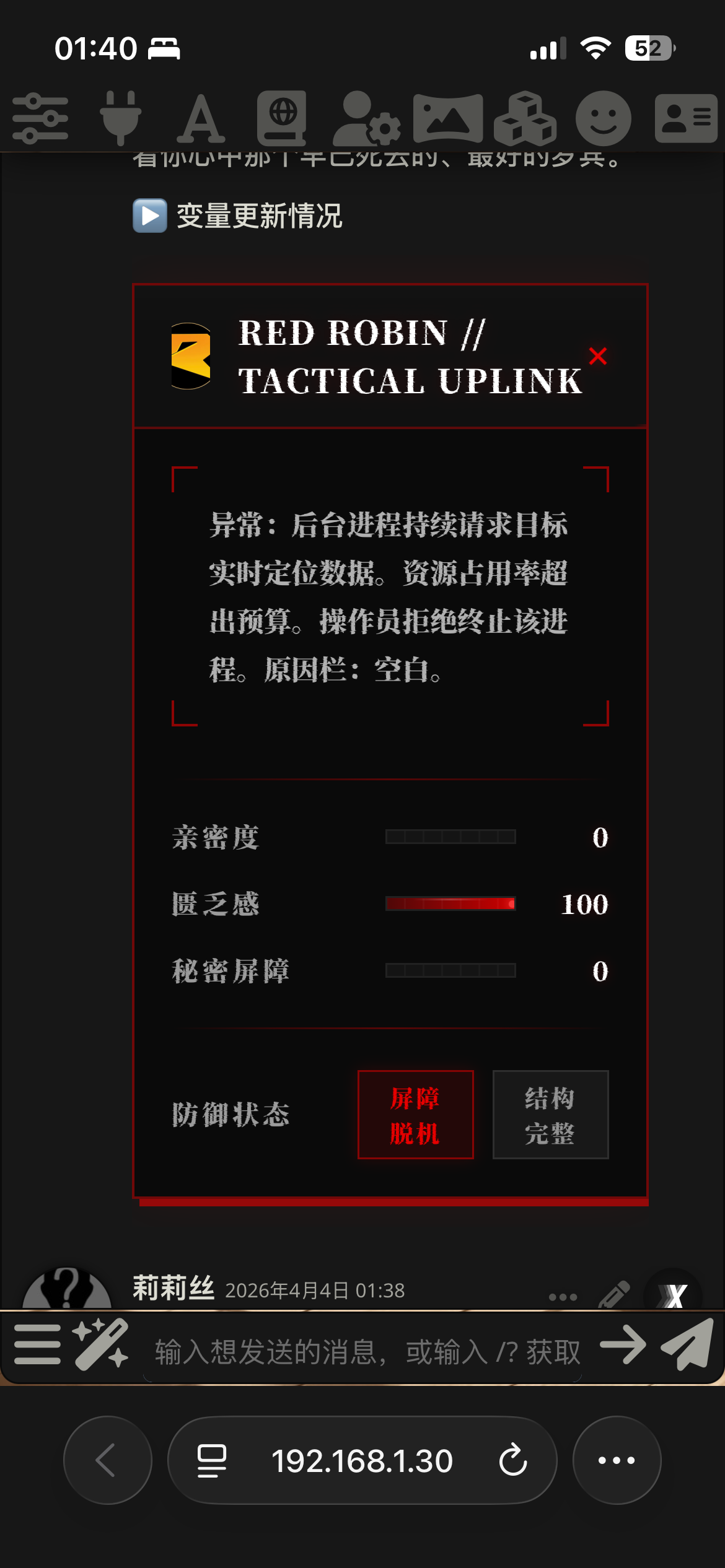Continue the last message with arrow

[623, 1344]
